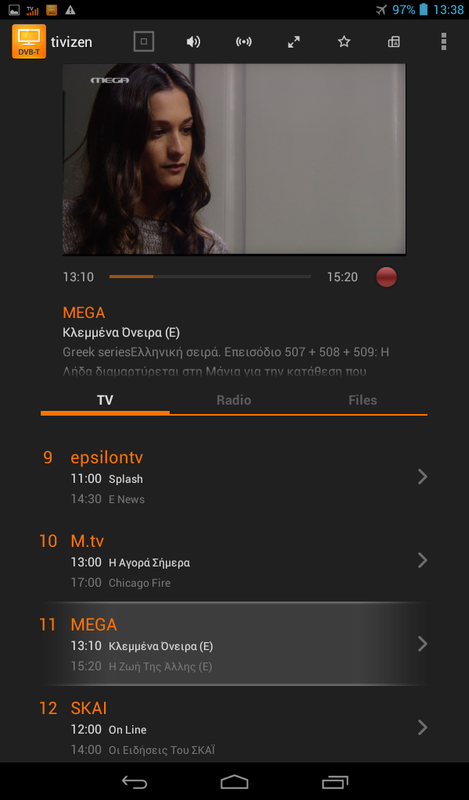Open channel 9 epsilontv
This screenshot has width=469, height=800.
click(234, 477)
